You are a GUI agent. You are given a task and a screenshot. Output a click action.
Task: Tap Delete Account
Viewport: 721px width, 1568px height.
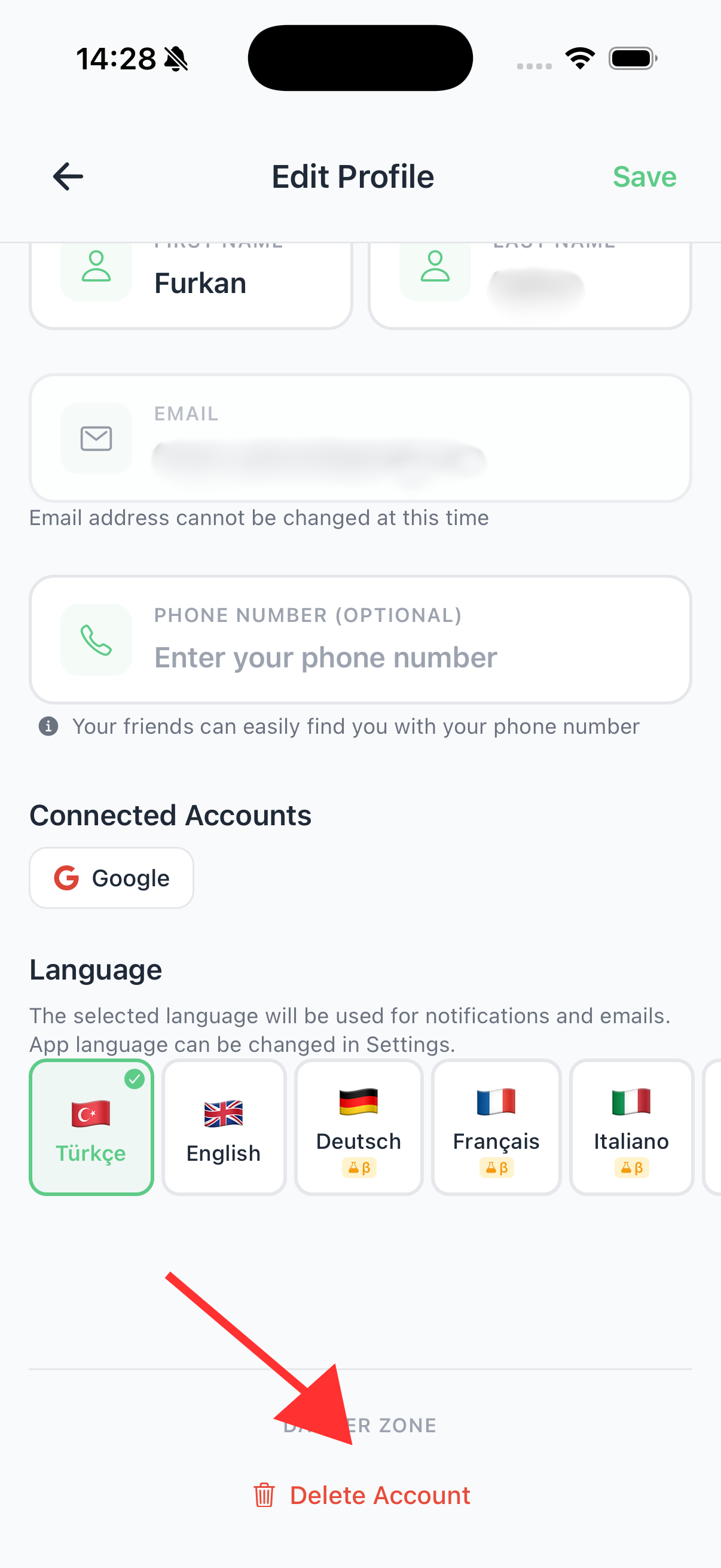click(363, 1495)
